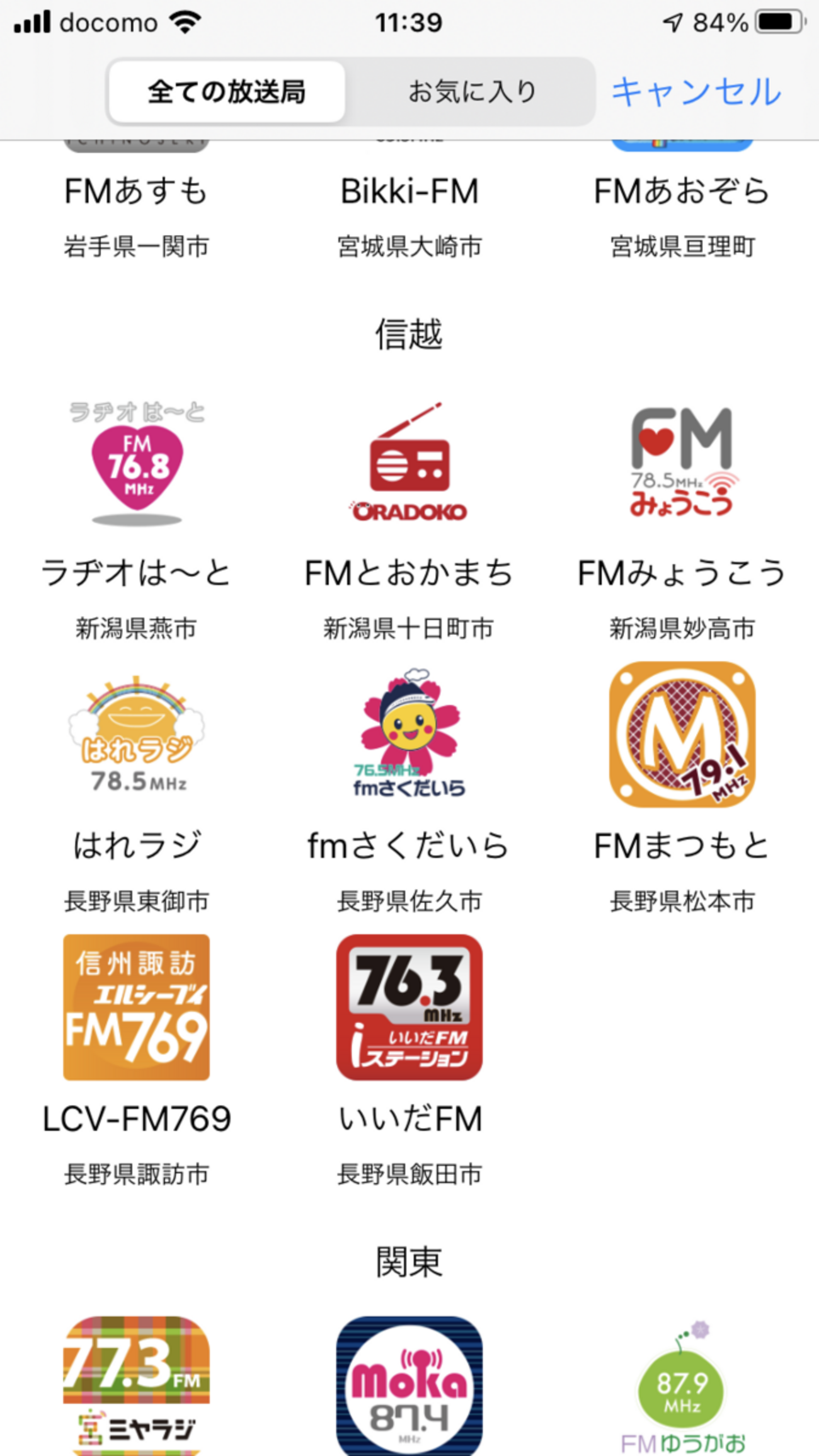Open FMあすも station
Viewport: 819px width, 1456px height.
pos(136,192)
